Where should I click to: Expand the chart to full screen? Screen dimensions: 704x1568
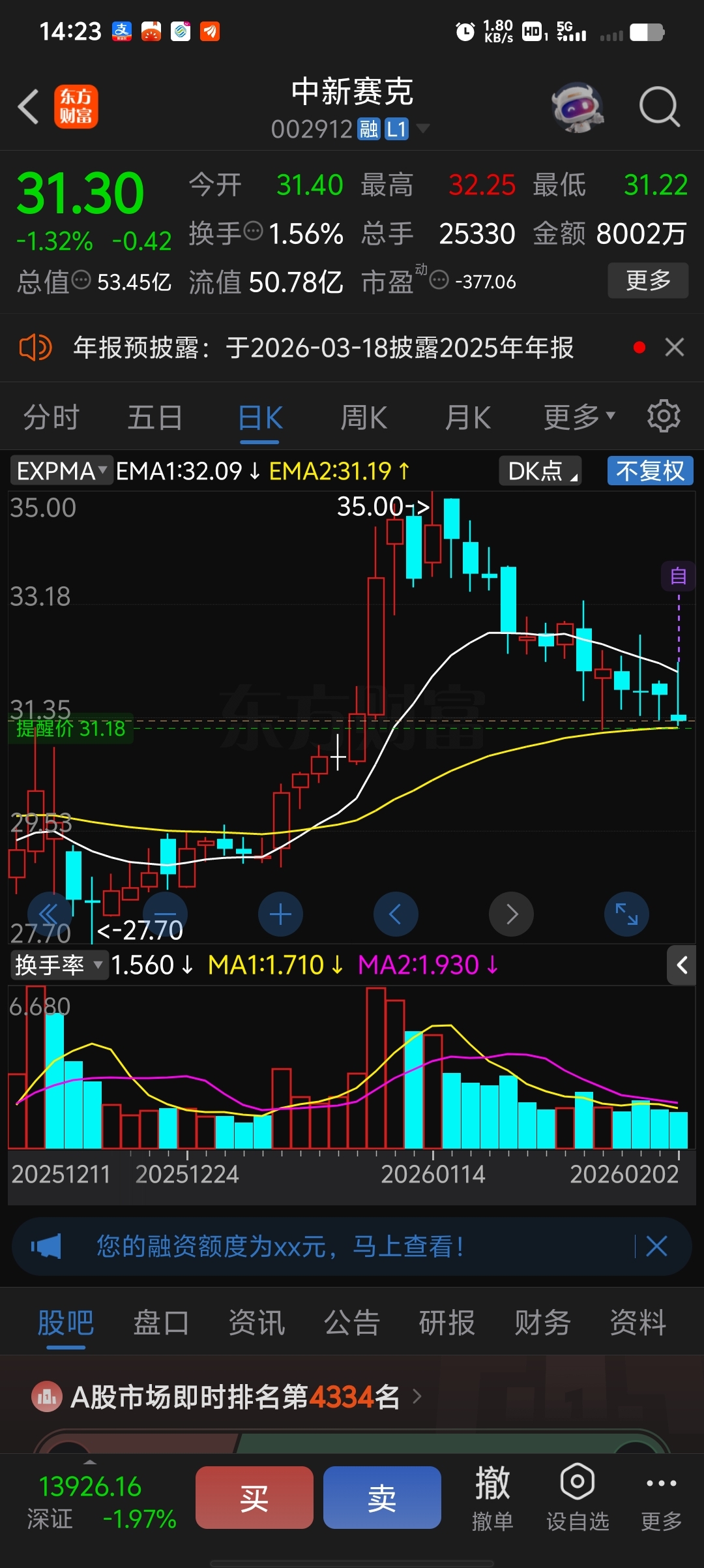click(626, 914)
